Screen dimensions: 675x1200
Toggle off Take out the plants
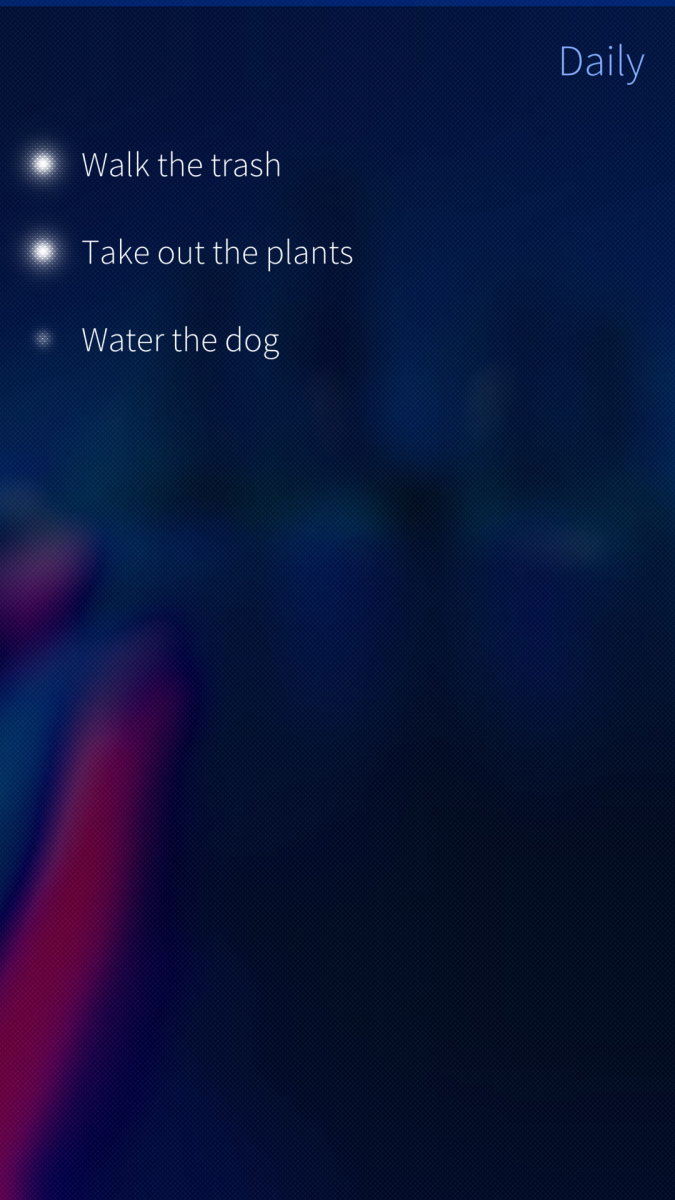43,253
